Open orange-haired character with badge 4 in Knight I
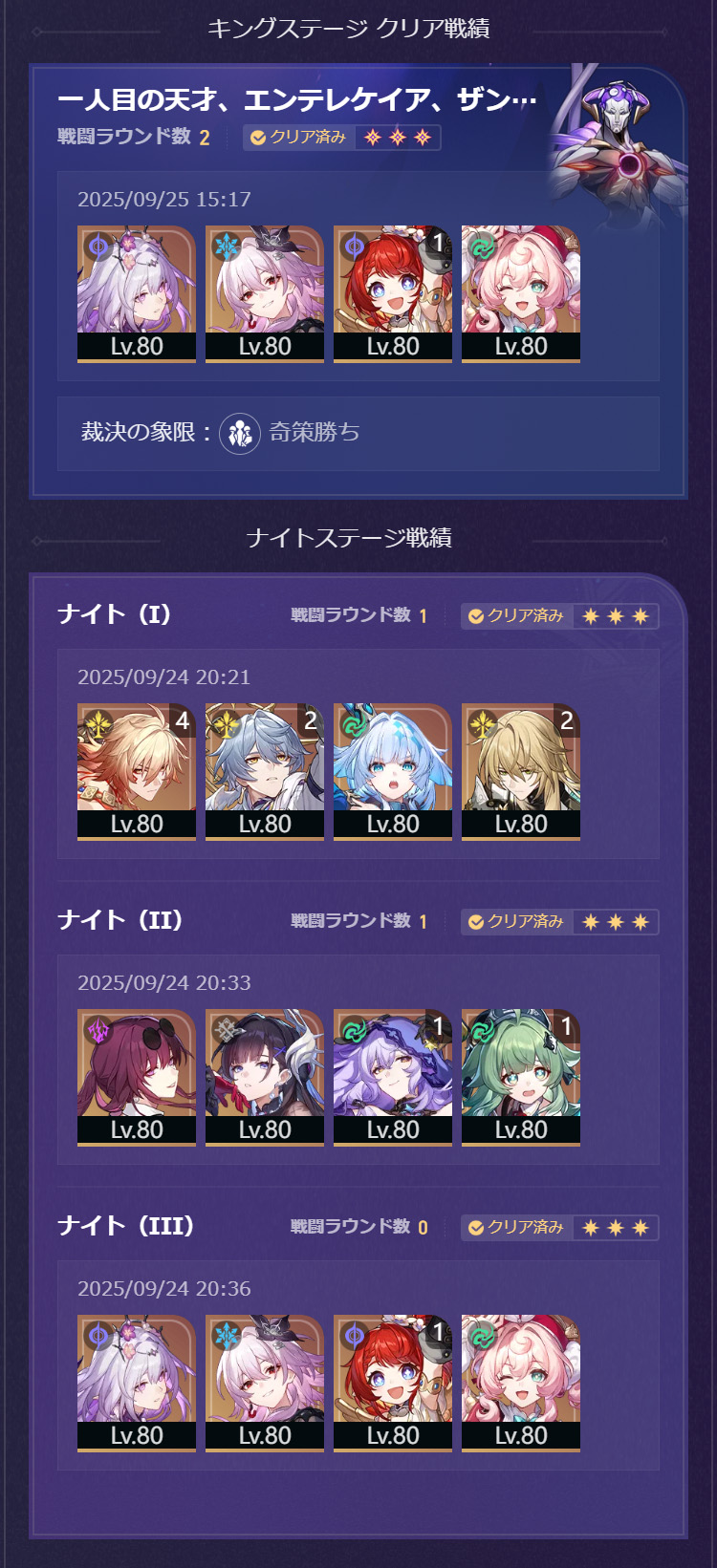 137,771
